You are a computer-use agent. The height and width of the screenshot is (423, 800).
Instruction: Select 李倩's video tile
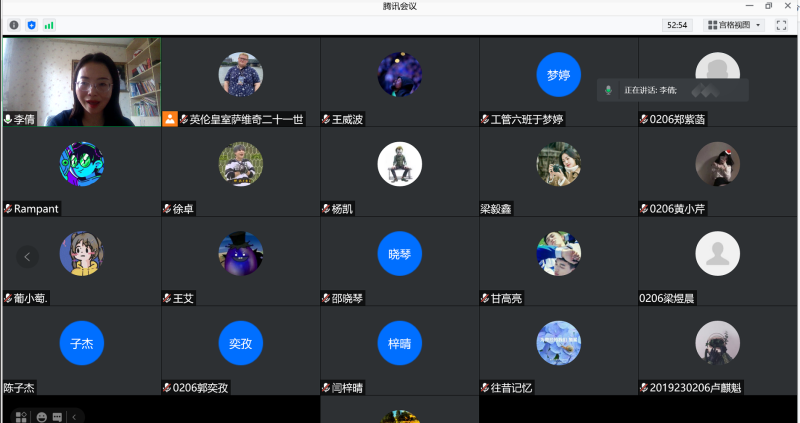(x=81, y=82)
